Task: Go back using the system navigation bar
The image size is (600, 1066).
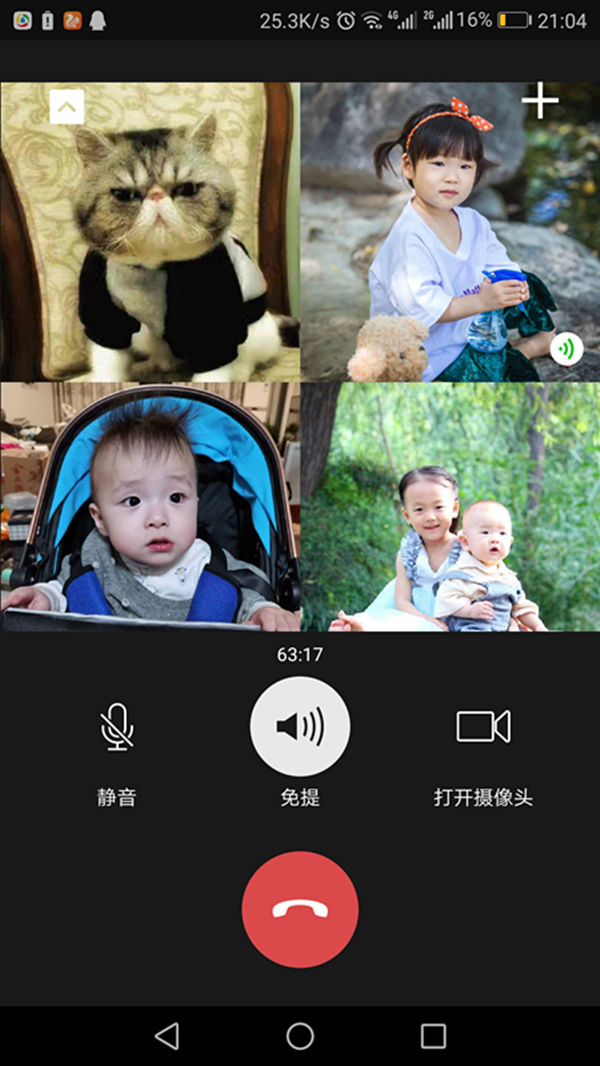Action: click(167, 1036)
